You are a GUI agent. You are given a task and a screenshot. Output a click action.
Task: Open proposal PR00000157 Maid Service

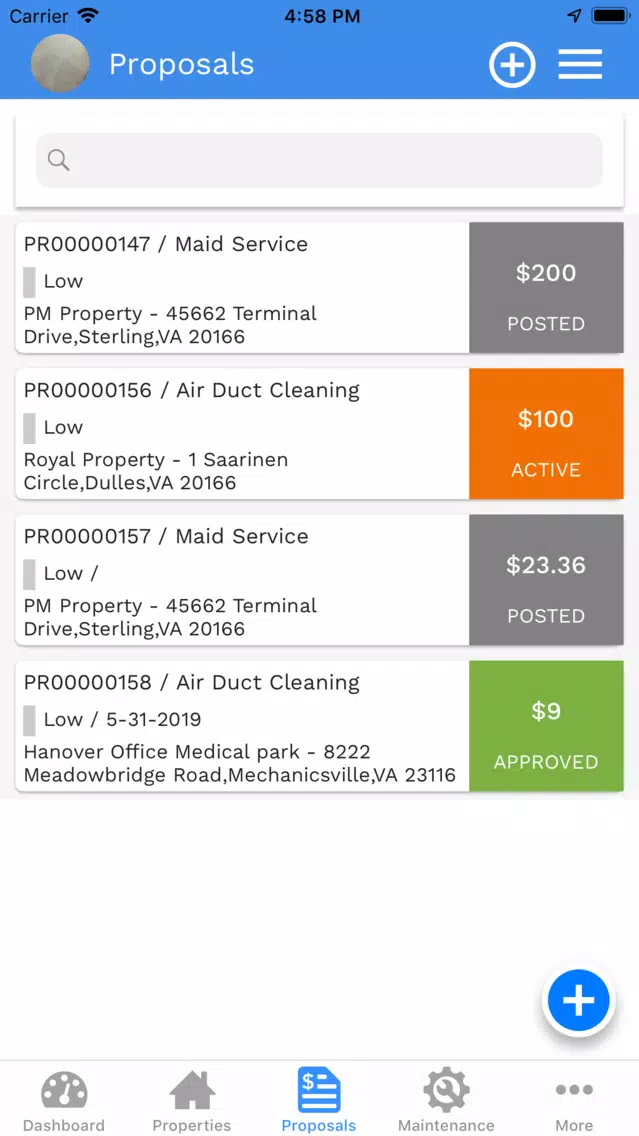[320, 580]
